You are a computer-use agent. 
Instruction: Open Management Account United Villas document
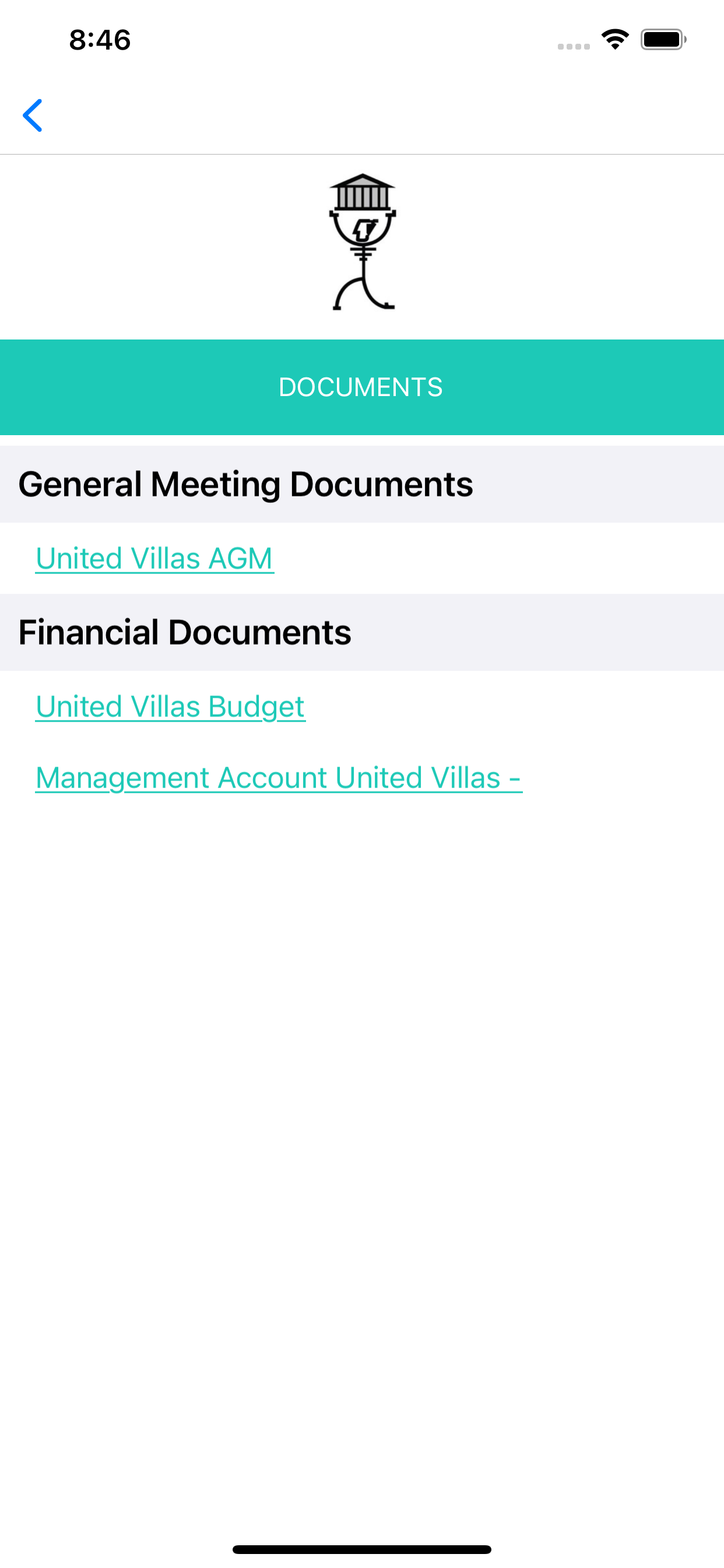pyautogui.click(x=279, y=778)
